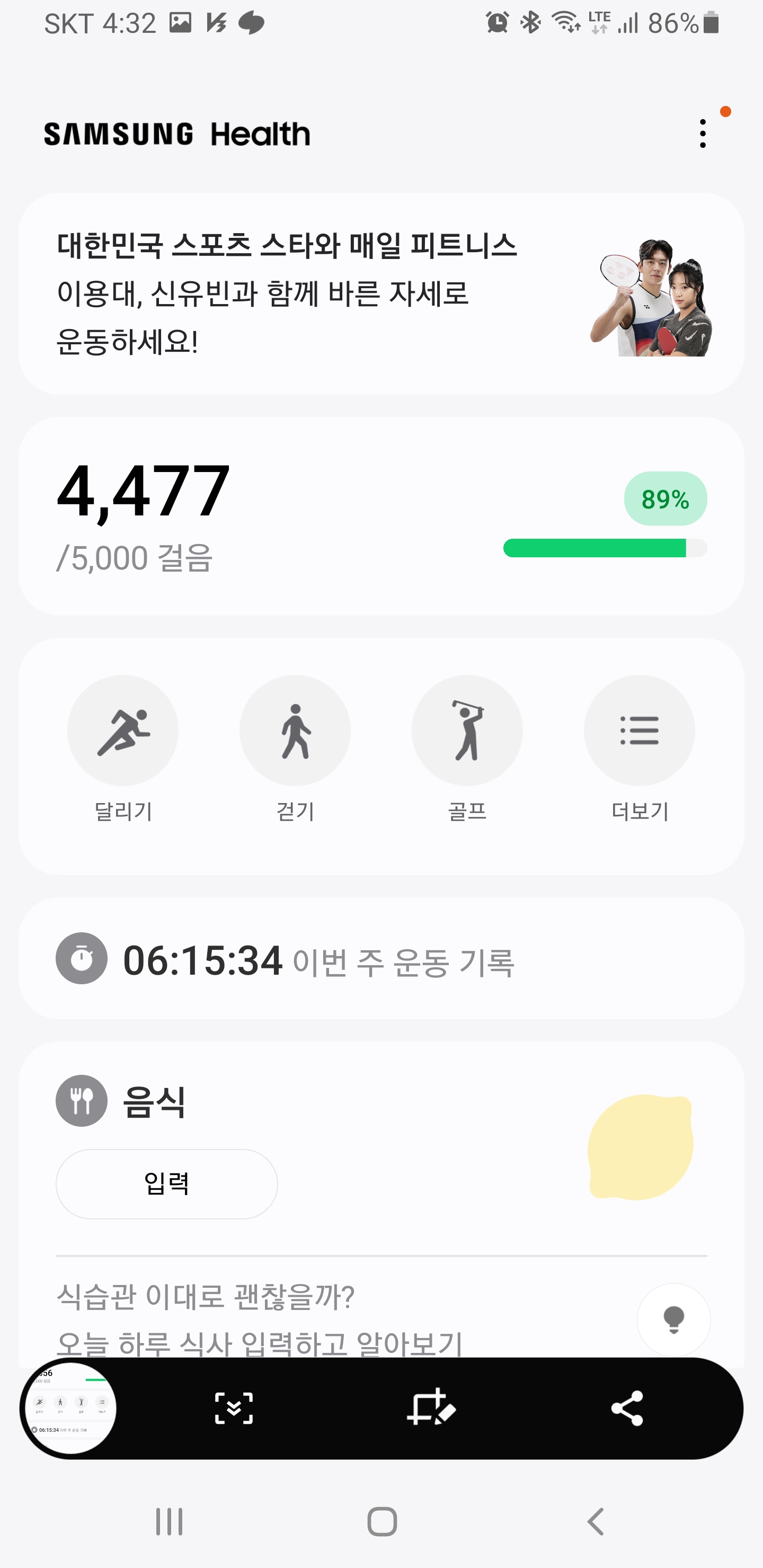The image size is (763, 1568).
Task: Start scroll capture from screenshot toolbar
Action: click(x=234, y=1408)
